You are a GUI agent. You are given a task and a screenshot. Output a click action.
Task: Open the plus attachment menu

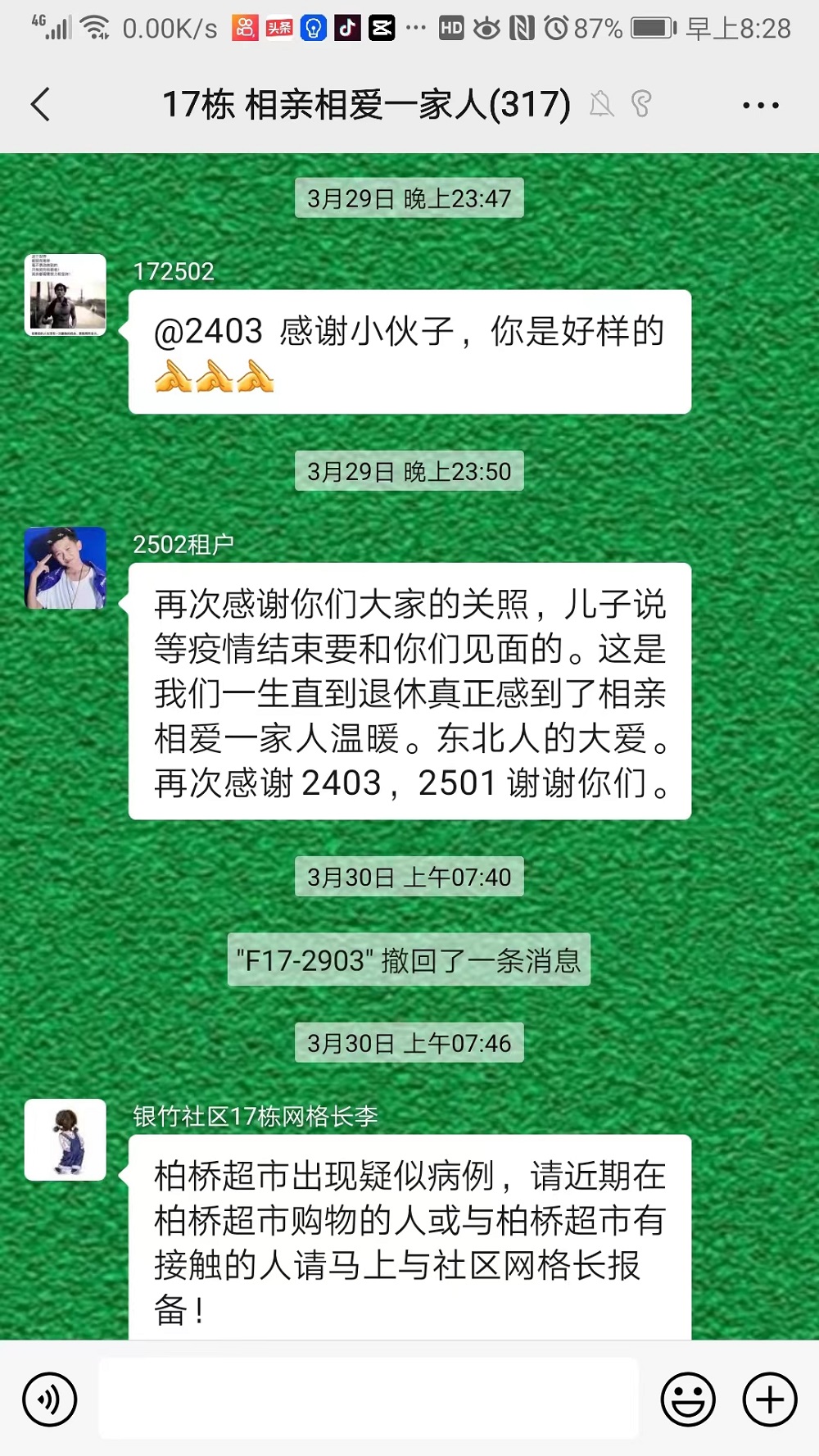tap(769, 1399)
